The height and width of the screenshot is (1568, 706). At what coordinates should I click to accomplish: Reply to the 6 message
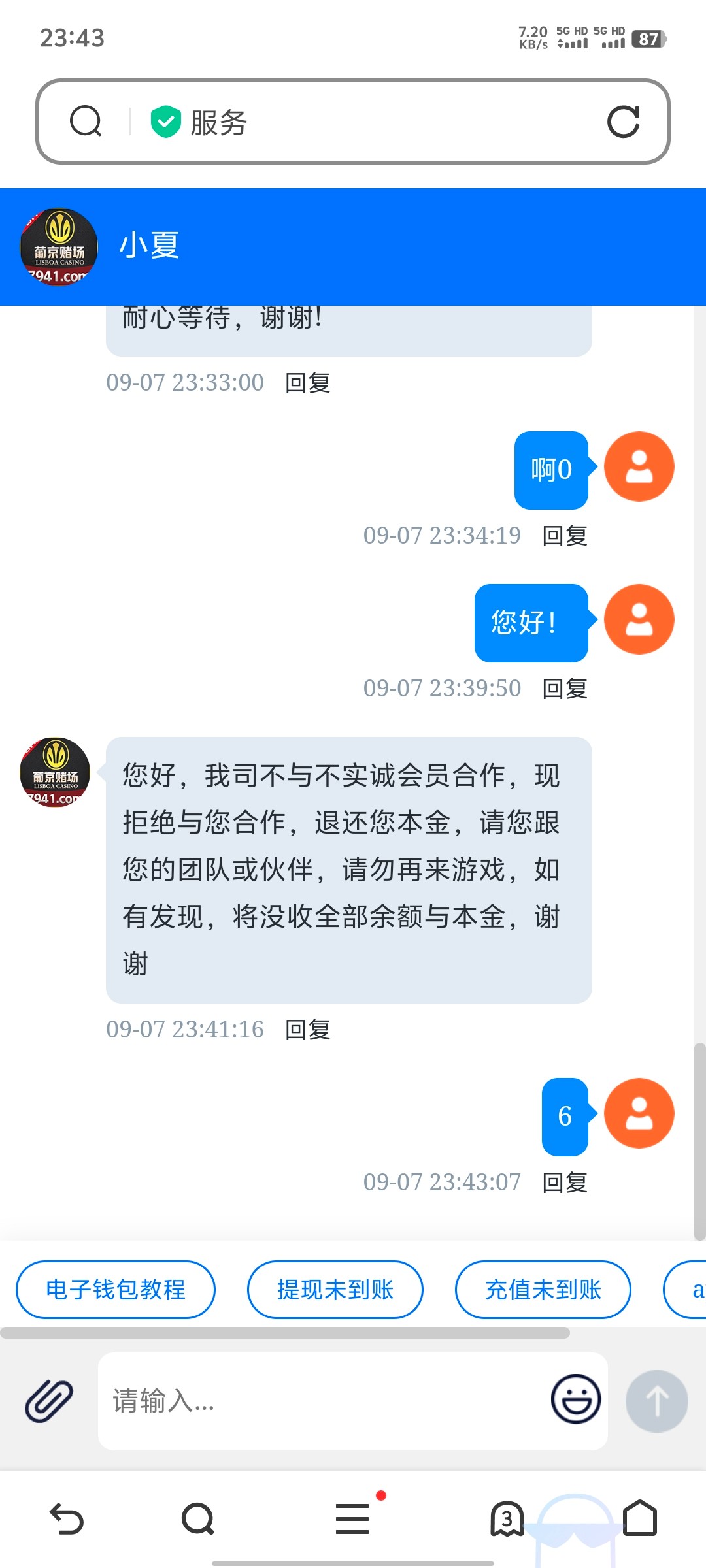tap(565, 1183)
